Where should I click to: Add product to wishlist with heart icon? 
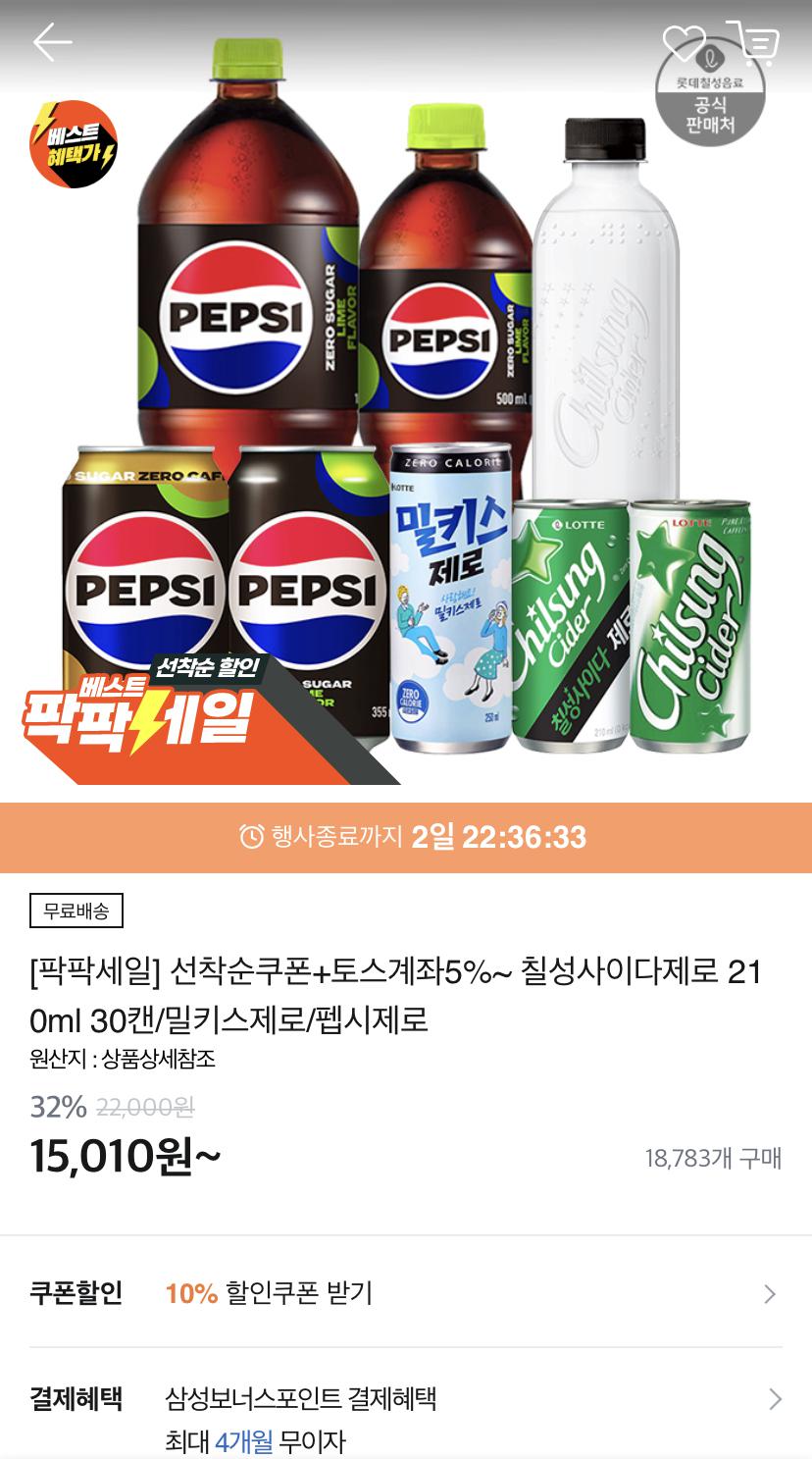coord(684,43)
